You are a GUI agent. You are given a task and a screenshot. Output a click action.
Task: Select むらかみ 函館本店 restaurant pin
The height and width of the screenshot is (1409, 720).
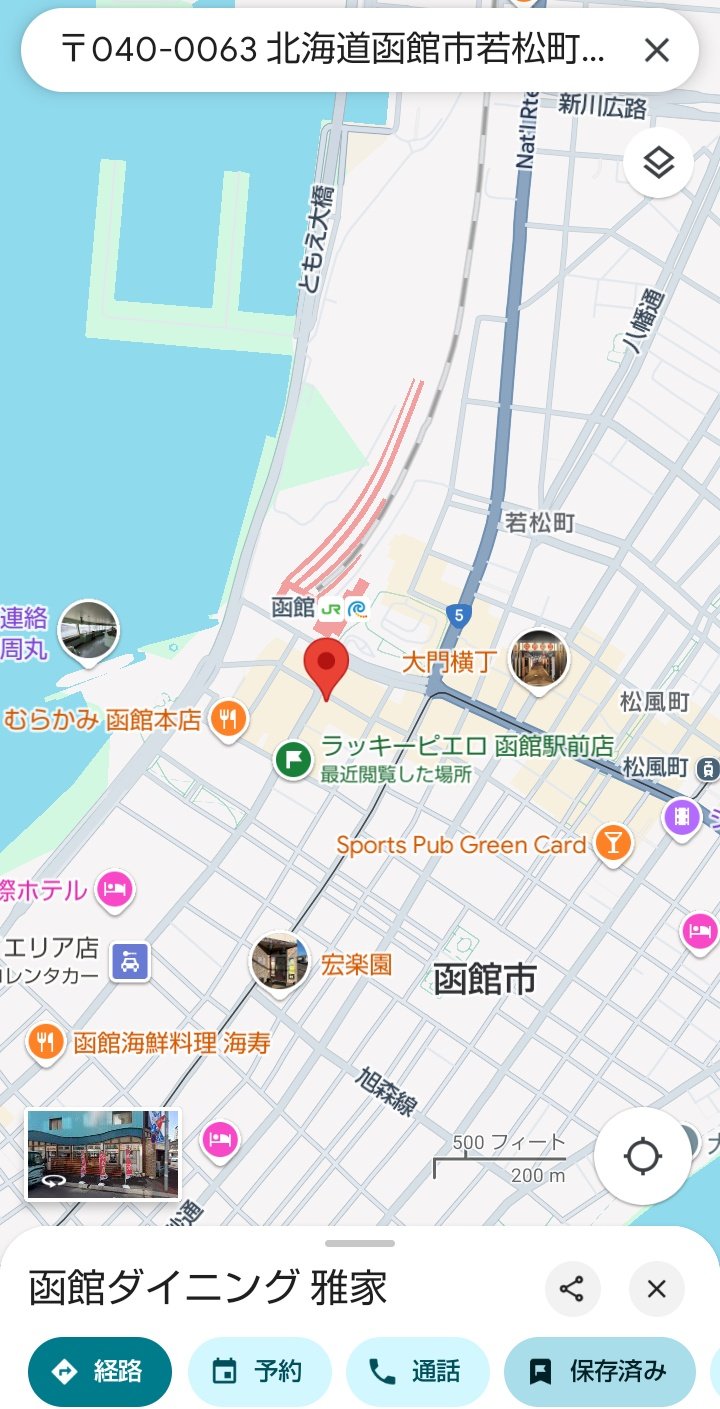pyautogui.click(x=229, y=718)
